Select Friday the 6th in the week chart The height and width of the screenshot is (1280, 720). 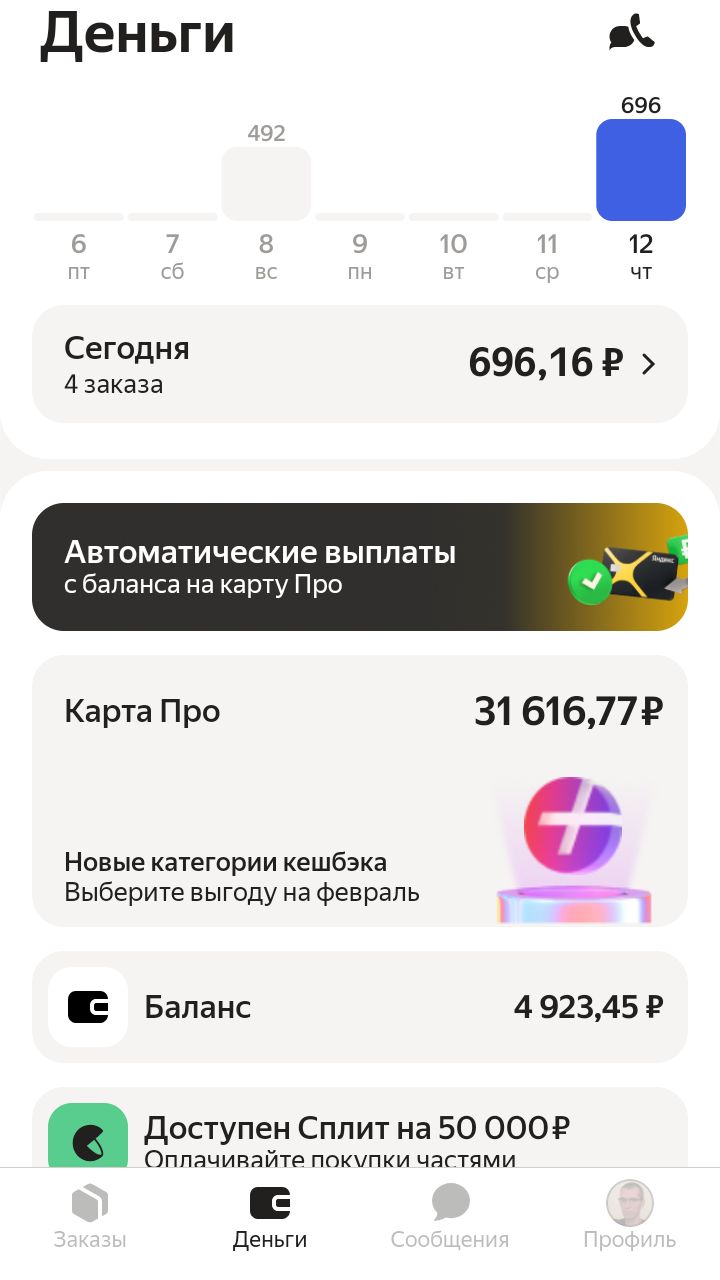[79, 255]
